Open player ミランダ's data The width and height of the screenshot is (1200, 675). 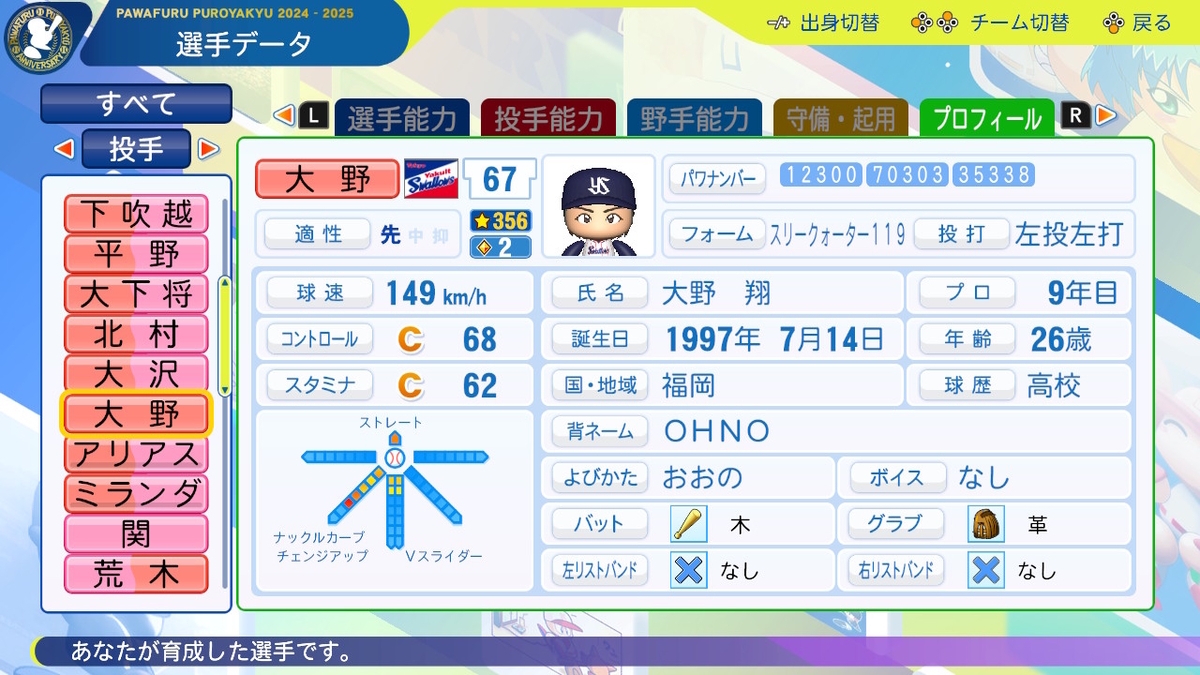click(136, 494)
